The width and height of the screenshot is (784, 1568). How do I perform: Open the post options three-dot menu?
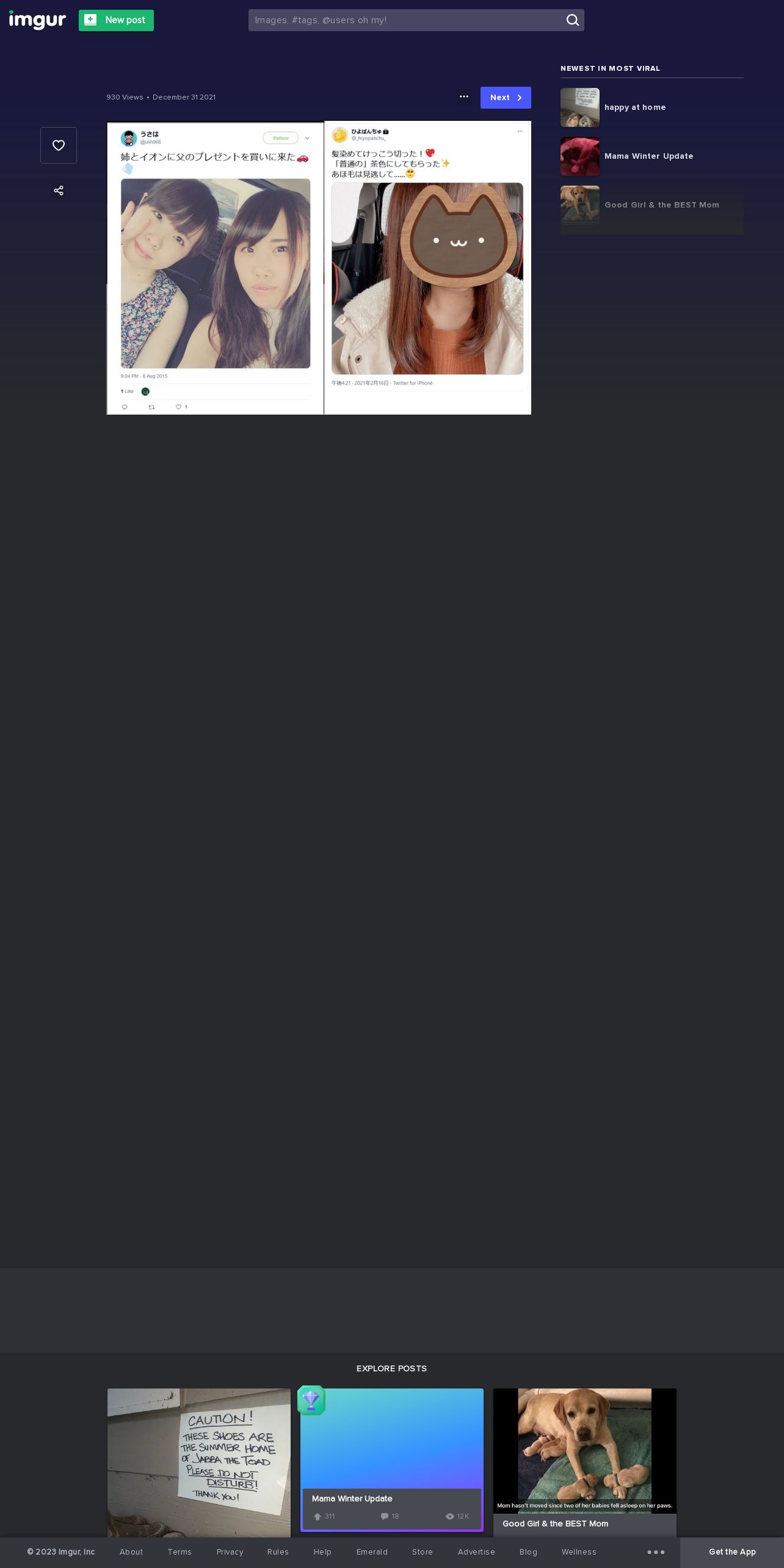coord(464,97)
